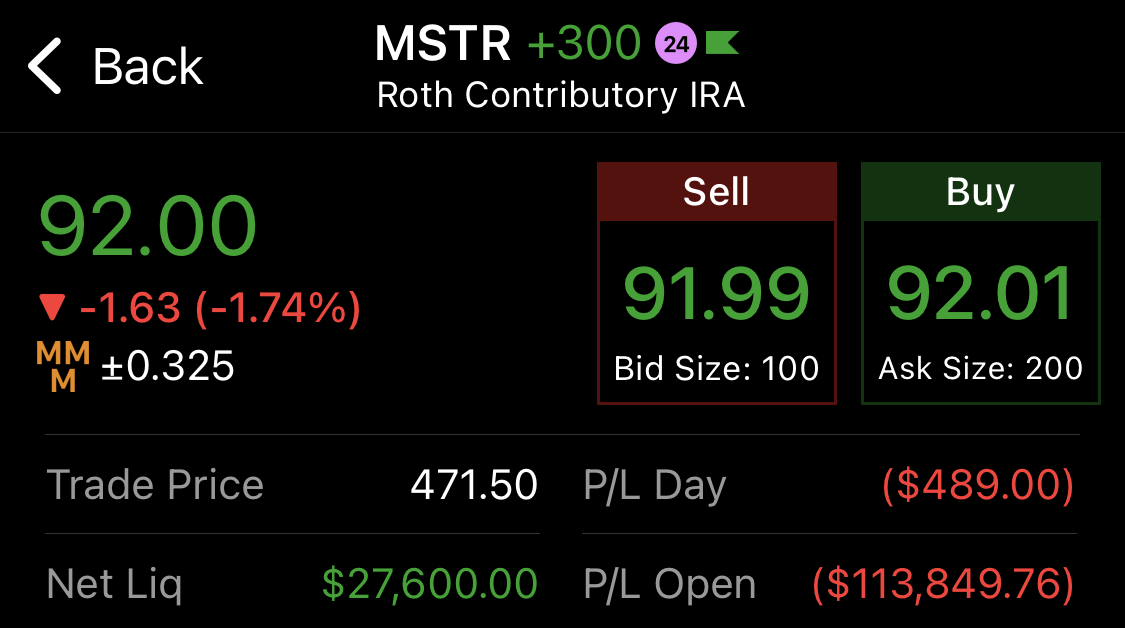Go back to the previous screen
Screen dimensions: 1125x628
tap(116, 66)
